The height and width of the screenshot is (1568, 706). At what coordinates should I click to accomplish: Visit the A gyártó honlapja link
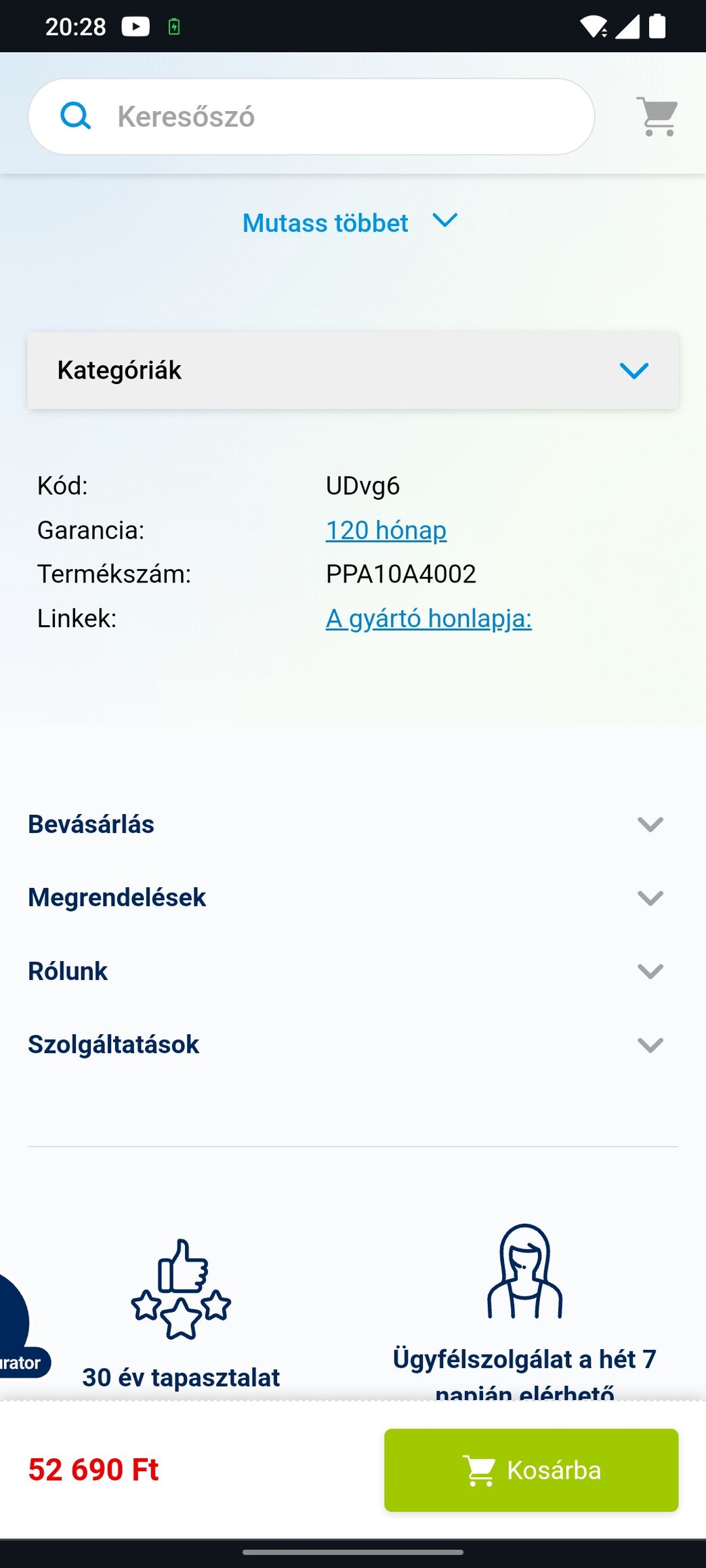click(428, 618)
